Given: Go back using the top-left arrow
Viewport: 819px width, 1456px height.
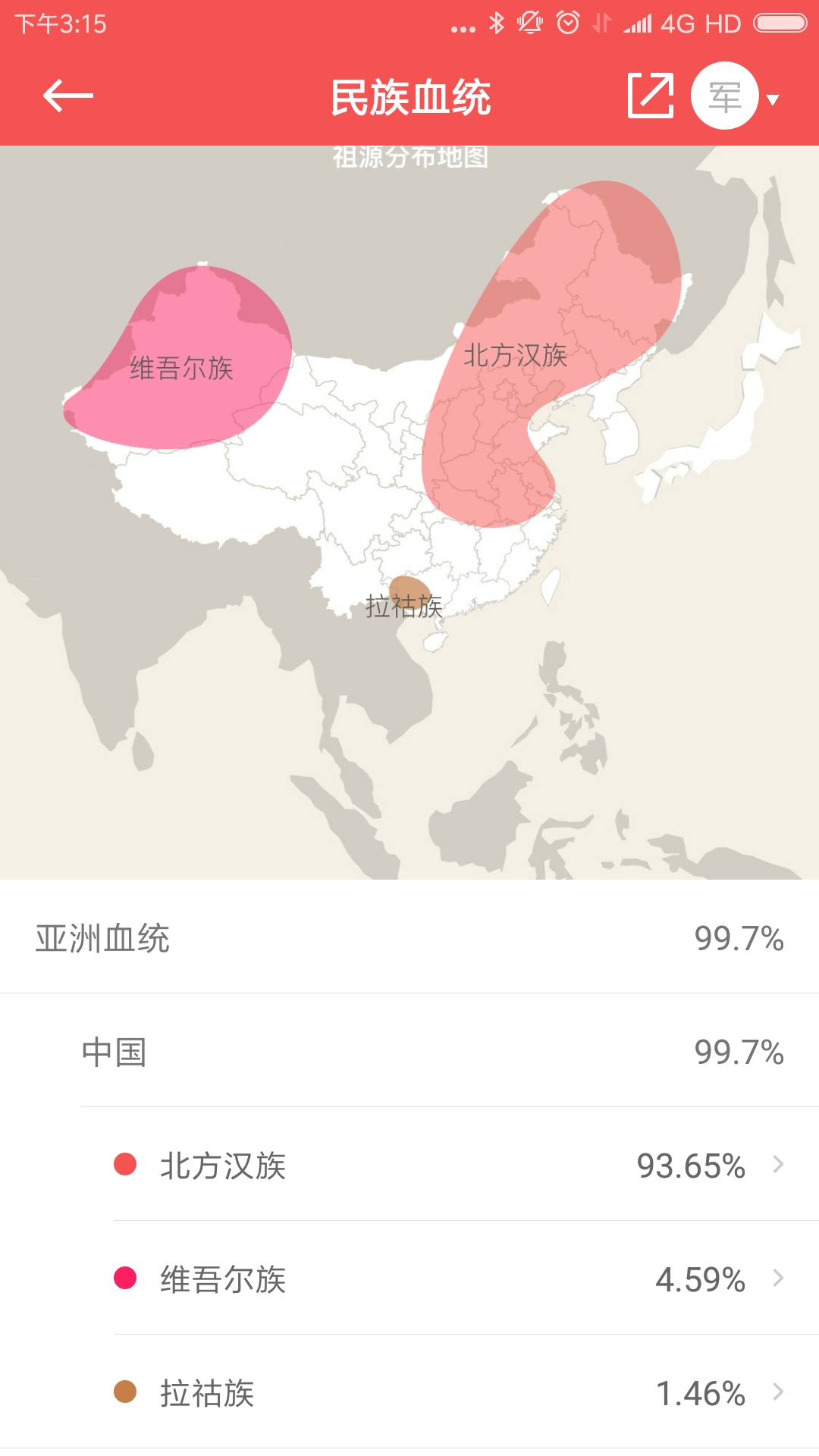Looking at the screenshot, I should click(x=68, y=96).
